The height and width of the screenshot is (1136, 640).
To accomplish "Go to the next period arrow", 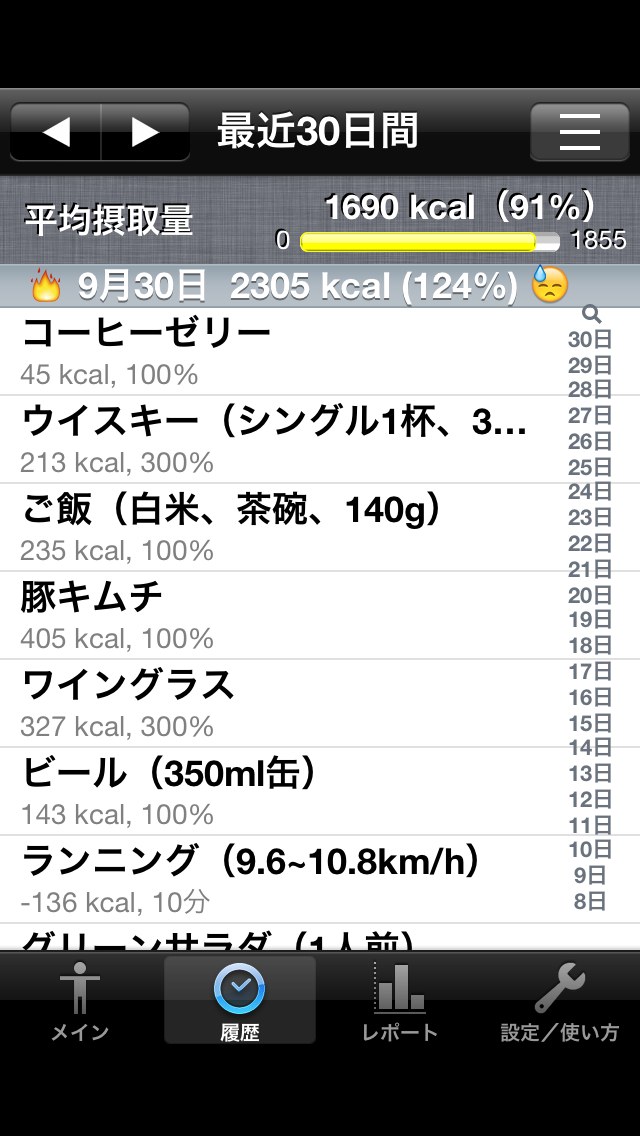I will pyautogui.click(x=146, y=132).
